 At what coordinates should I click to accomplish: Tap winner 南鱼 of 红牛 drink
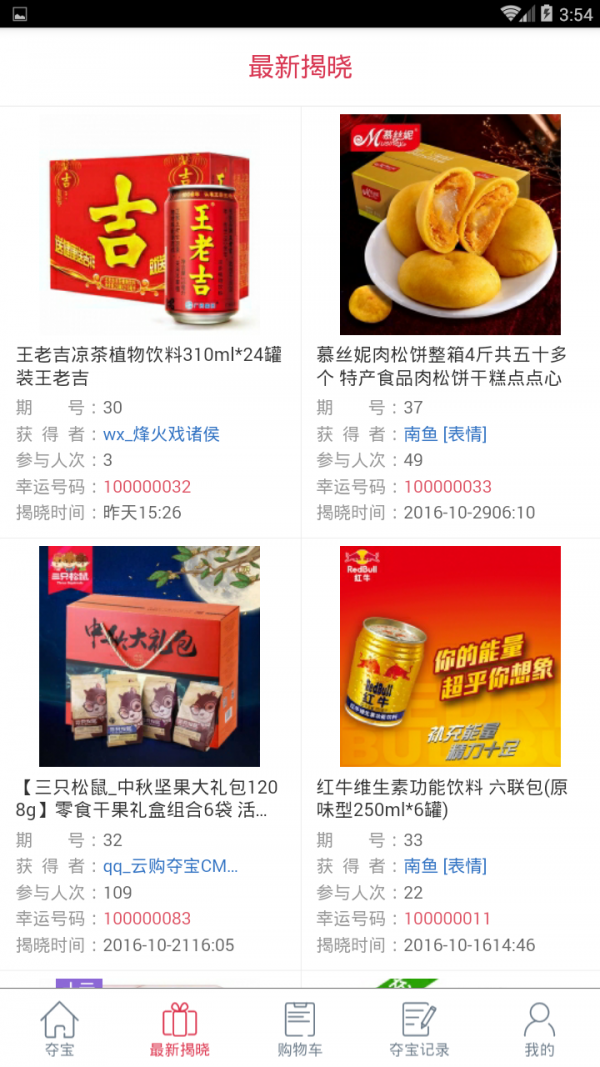click(445, 866)
